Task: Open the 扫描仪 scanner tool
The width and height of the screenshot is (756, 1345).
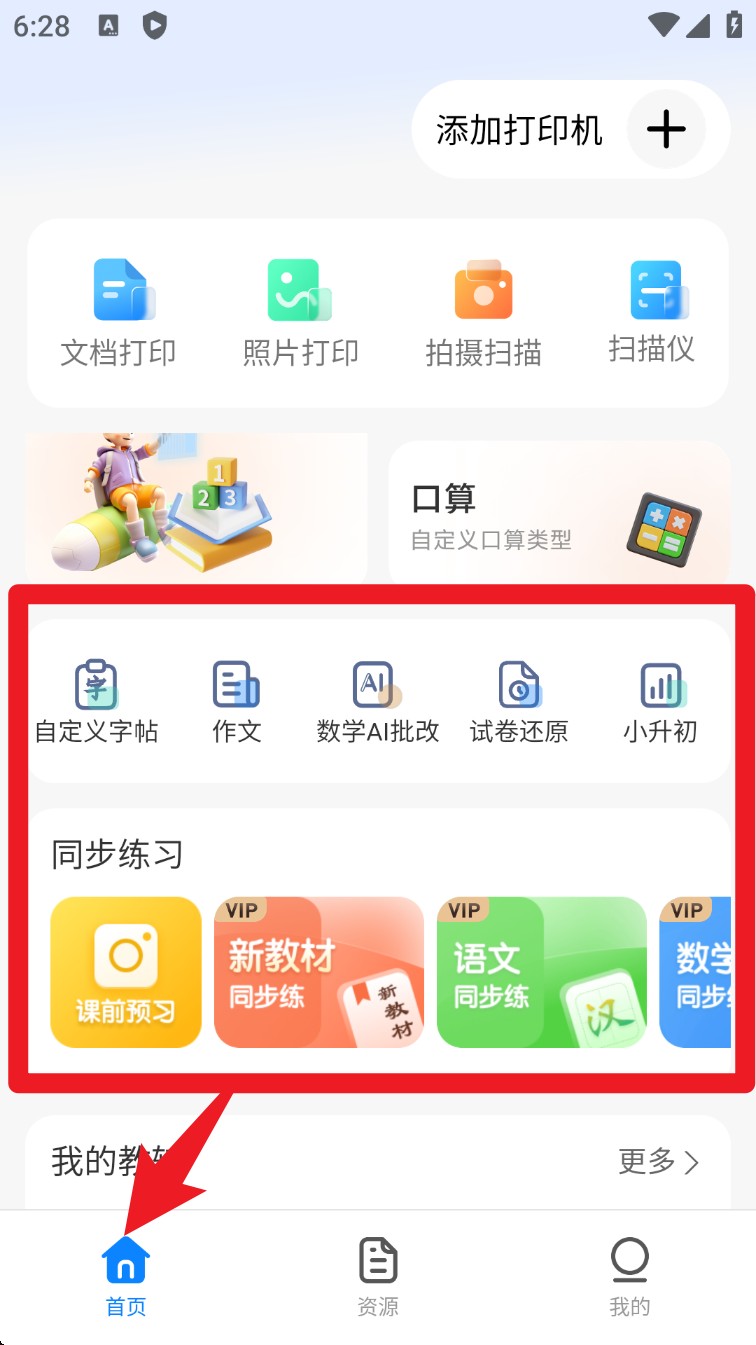Action: click(652, 312)
